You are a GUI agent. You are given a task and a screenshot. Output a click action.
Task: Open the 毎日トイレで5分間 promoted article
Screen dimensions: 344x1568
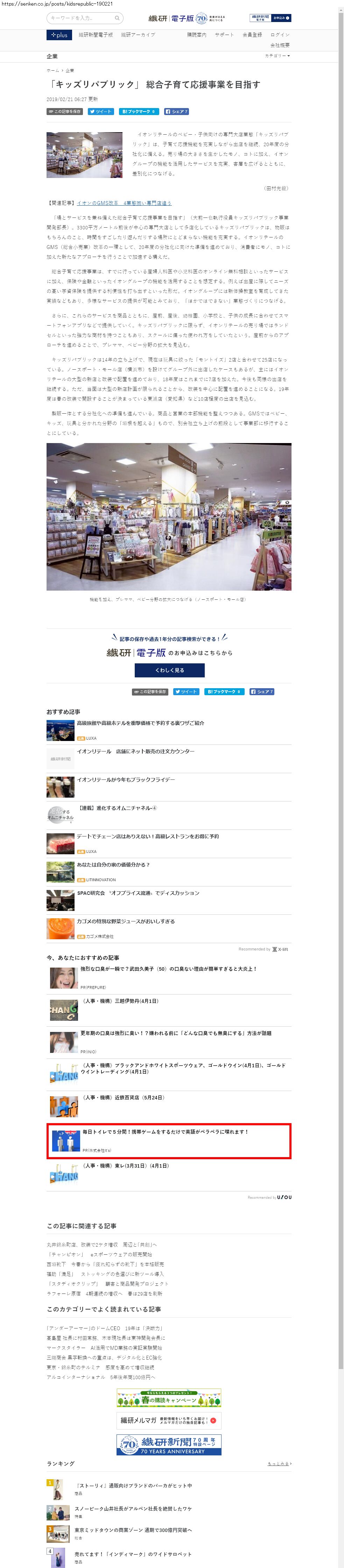(x=165, y=1132)
